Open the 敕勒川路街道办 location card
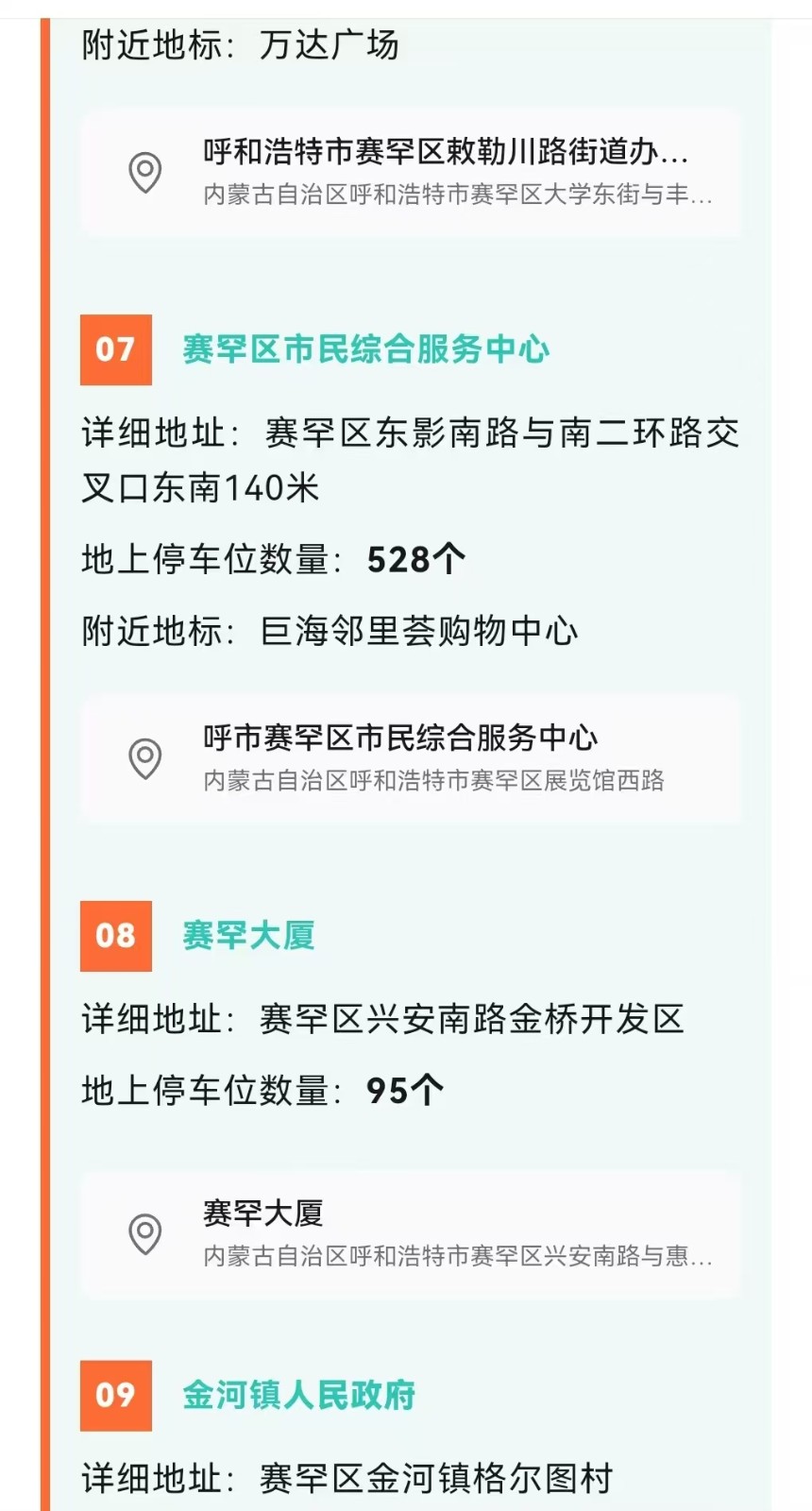812x1511 pixels. click(x=412, y=172)
